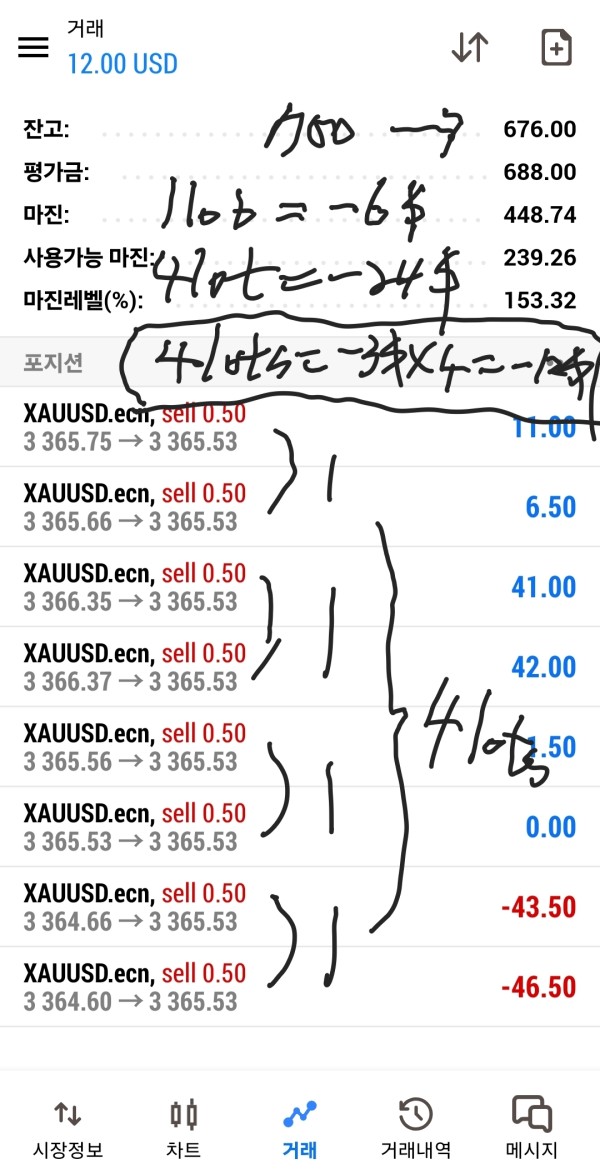This screenshot has width=600, height=1174.
Task: Open the 거래내역 history tab
Action: click(x=415, y=1128)
